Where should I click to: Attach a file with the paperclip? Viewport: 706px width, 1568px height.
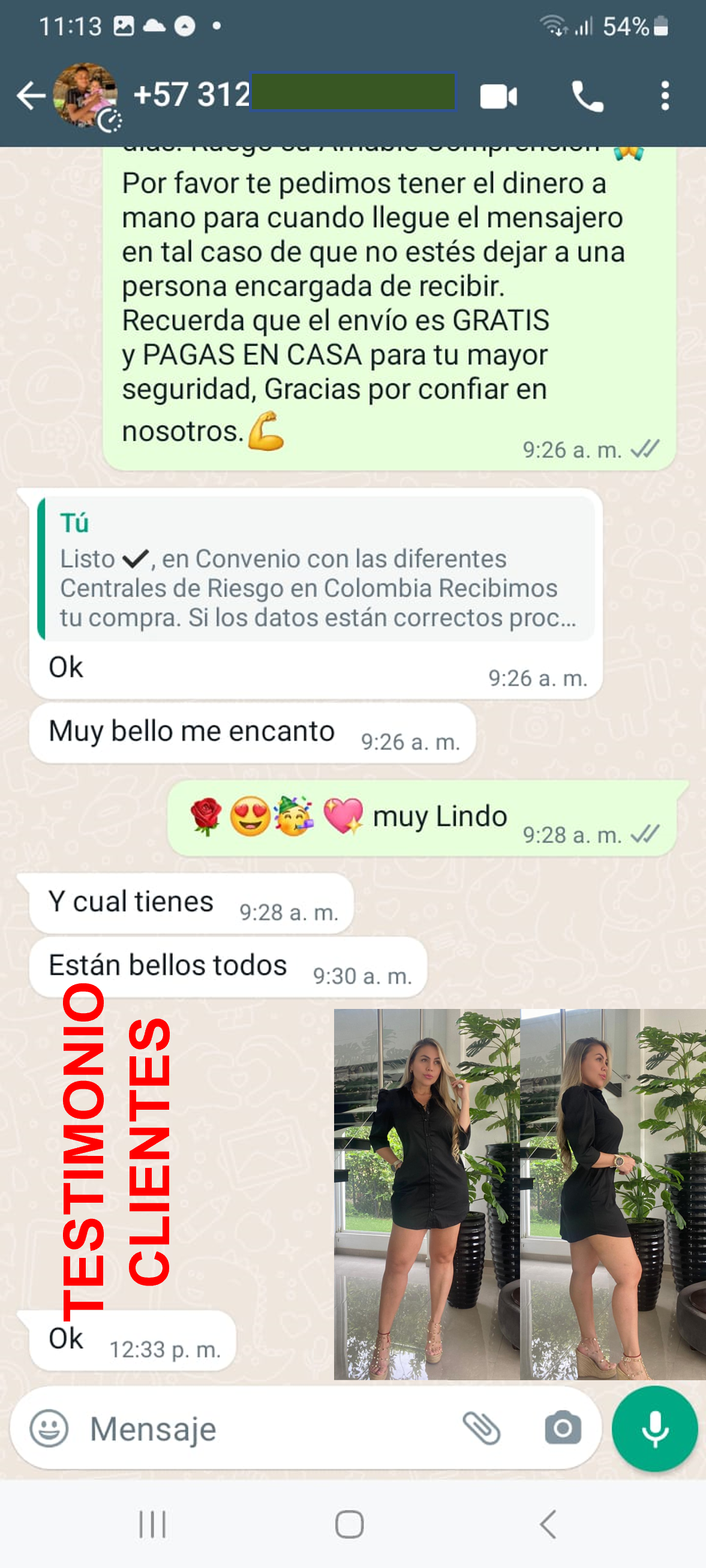point(482,1428)
